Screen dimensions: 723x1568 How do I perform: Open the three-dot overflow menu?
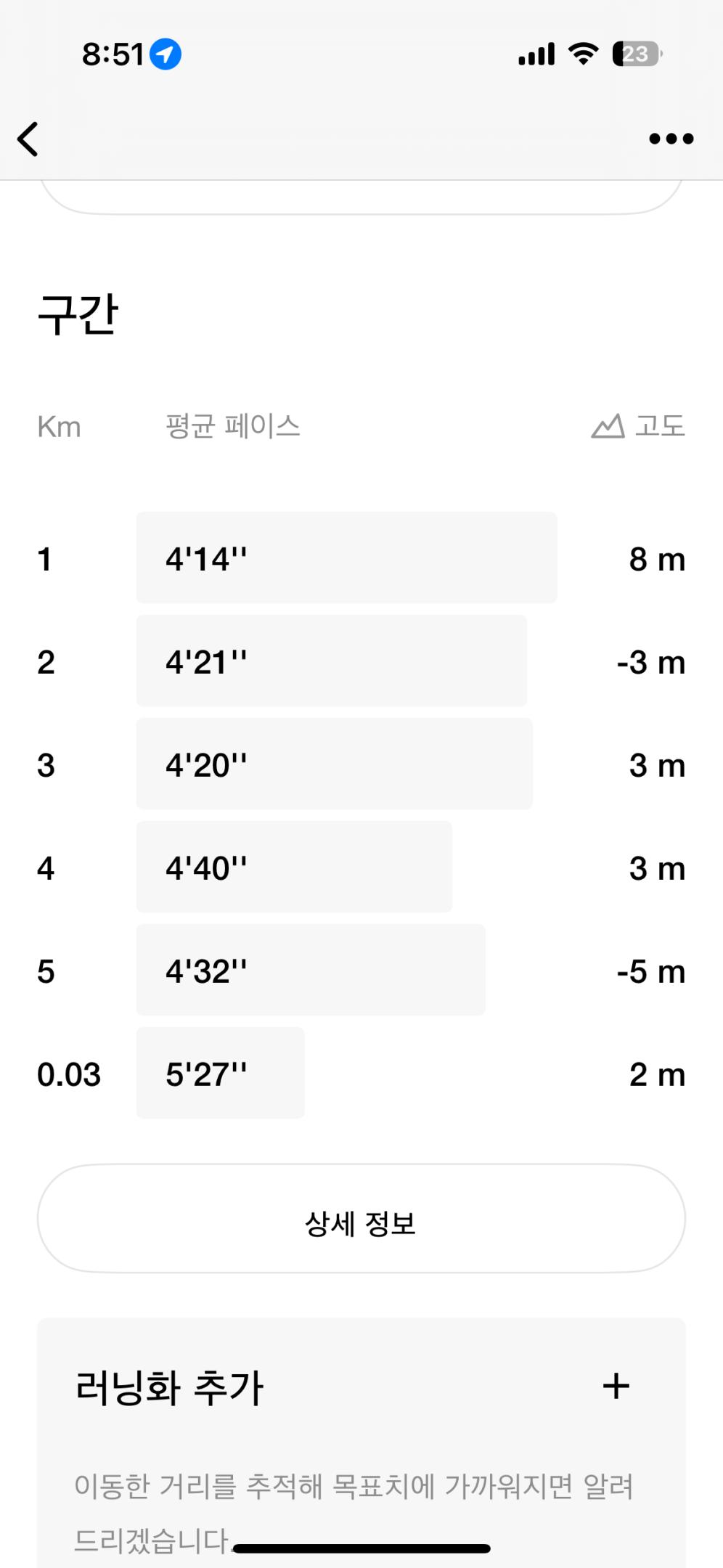point(671,139)
